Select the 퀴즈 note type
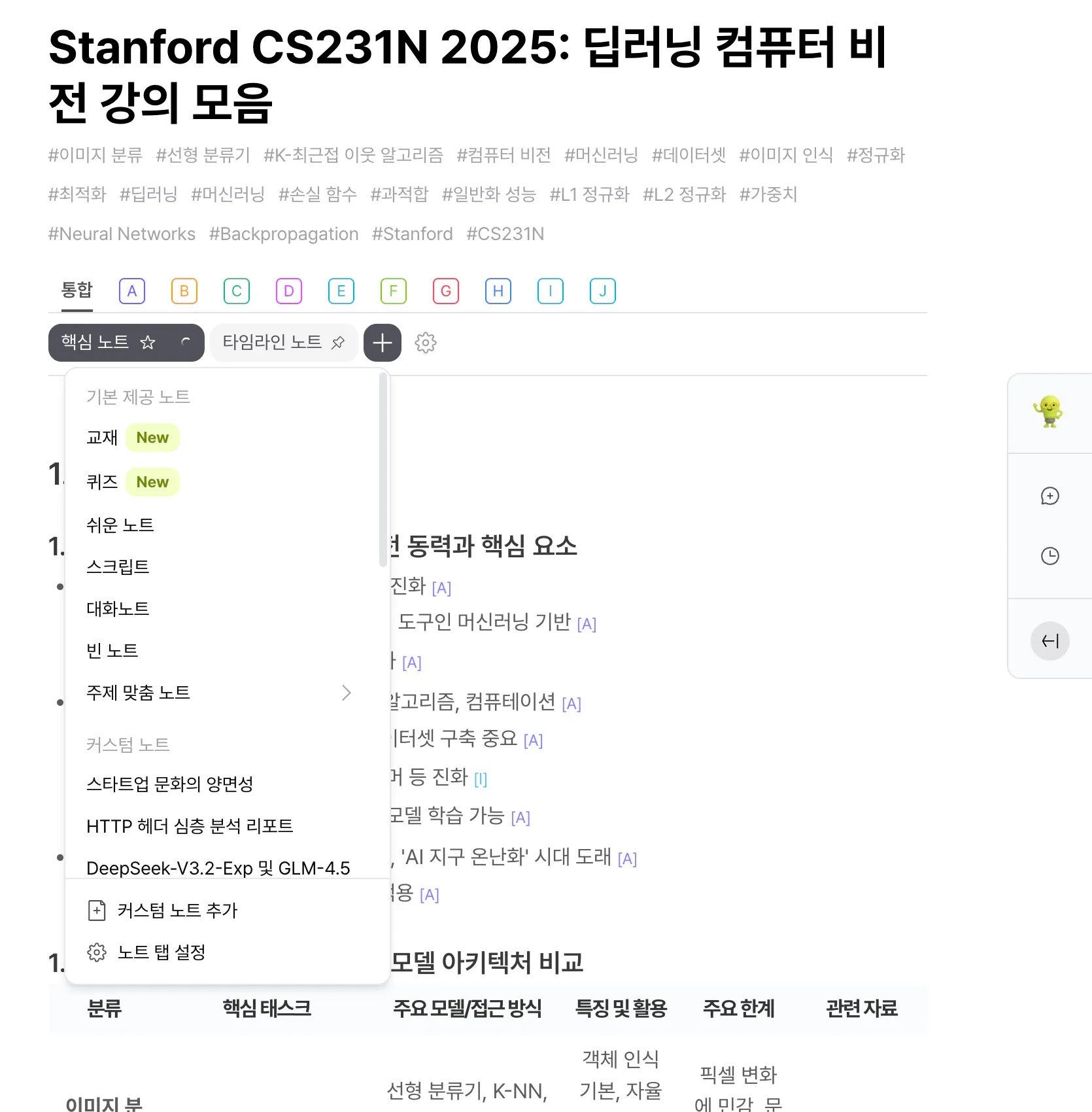 coord(103,482)
